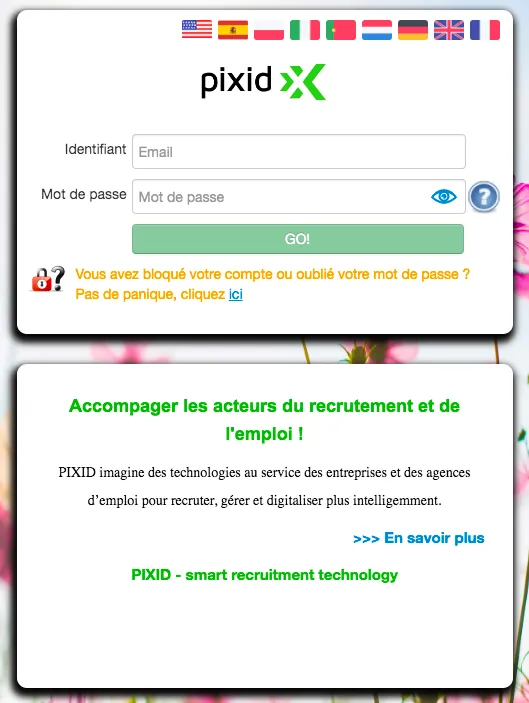The width and height of the screenshot is (529, 703).
Task: Switch to the UK flag language
Action: click(449, 30)
